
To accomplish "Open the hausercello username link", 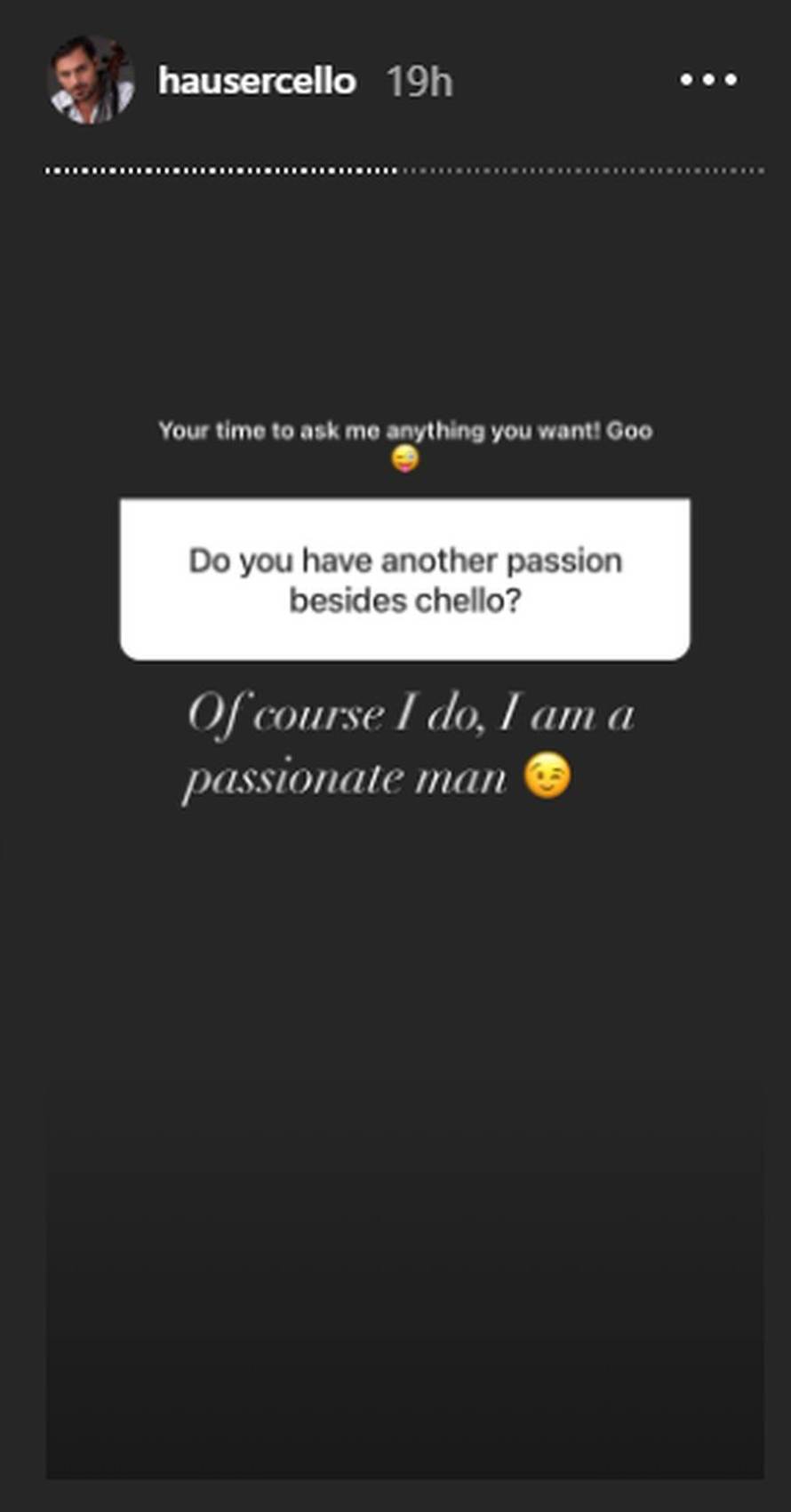I will coord(257,81).
